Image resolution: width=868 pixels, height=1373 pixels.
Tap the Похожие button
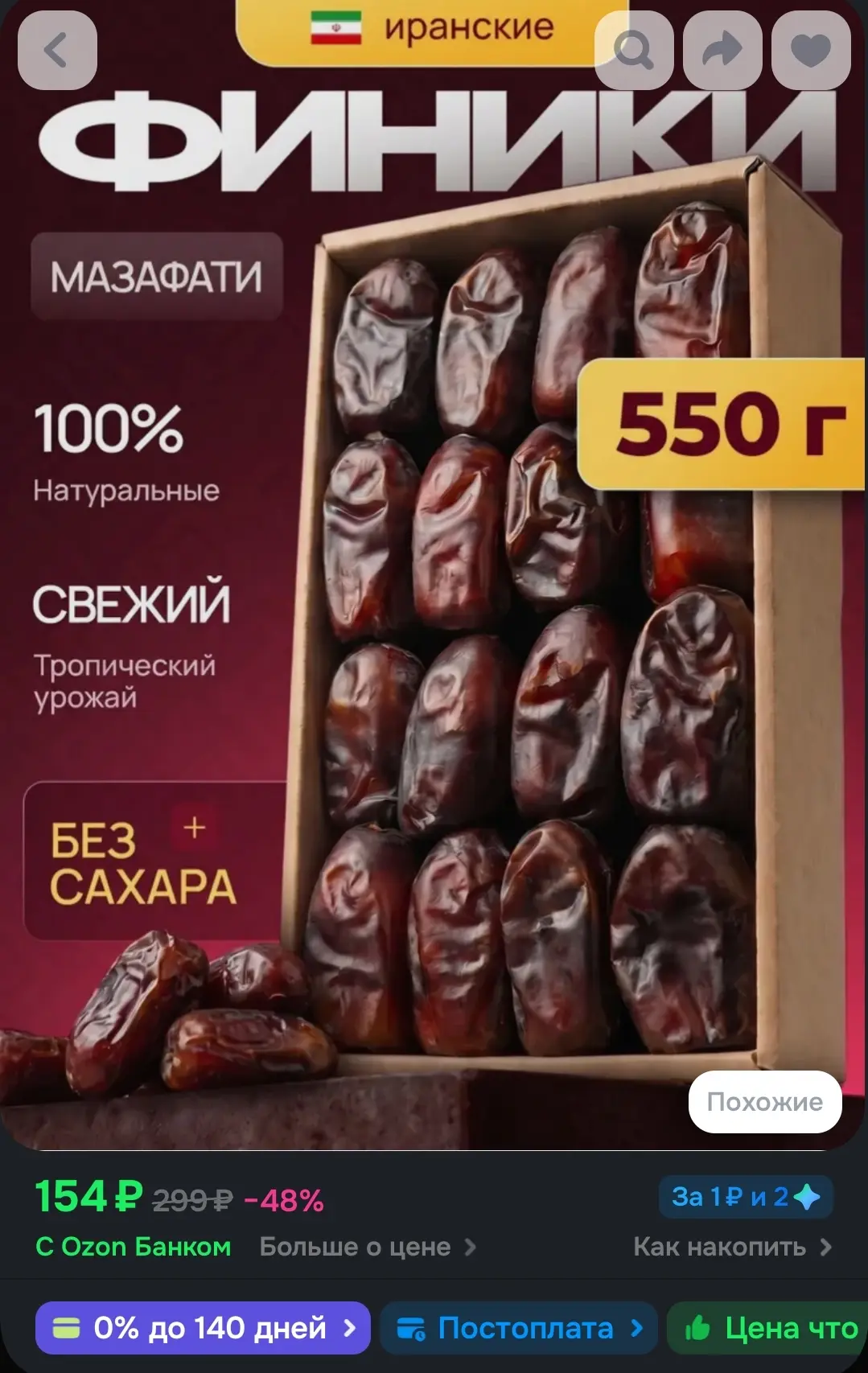pyautogui.click(x=764, y=1102)
